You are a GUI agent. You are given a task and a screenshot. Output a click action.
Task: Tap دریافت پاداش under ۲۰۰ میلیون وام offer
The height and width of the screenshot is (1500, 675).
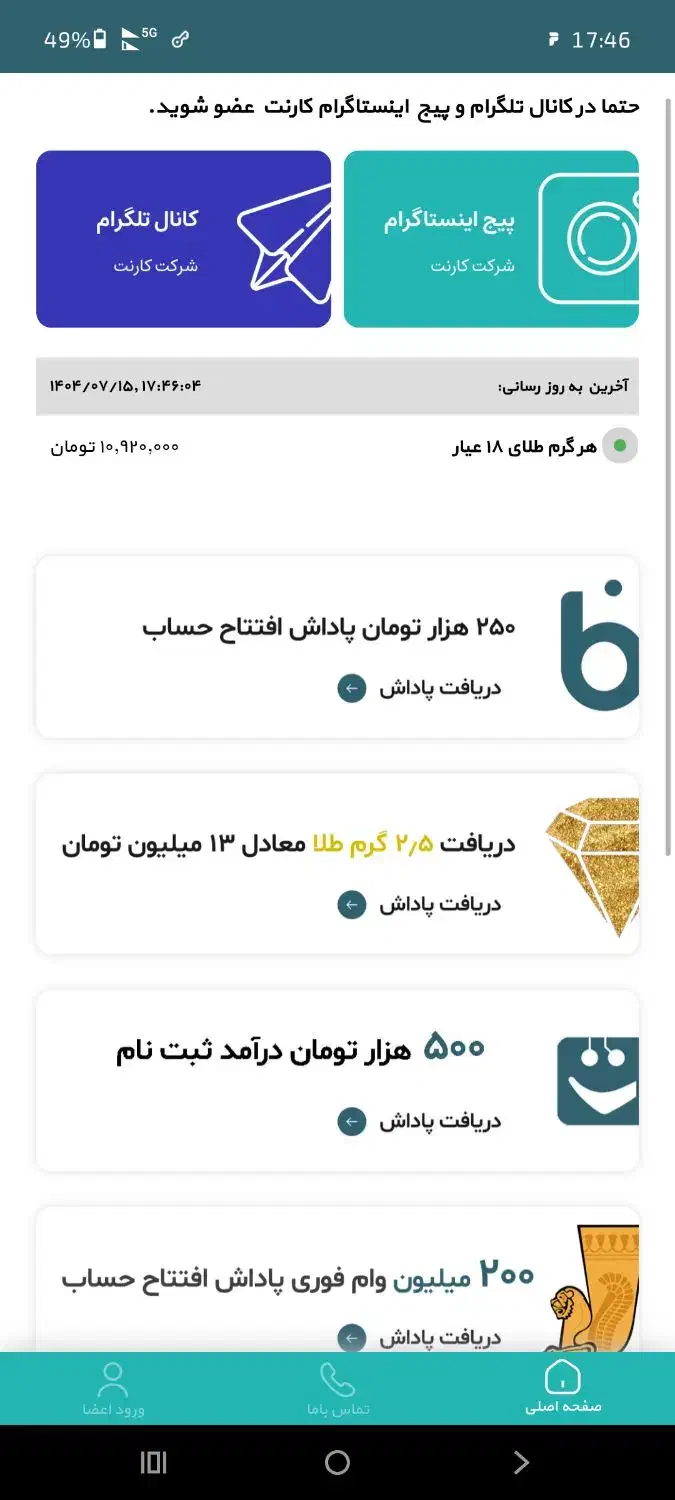pyautogui.click(x=420, y=1337)
